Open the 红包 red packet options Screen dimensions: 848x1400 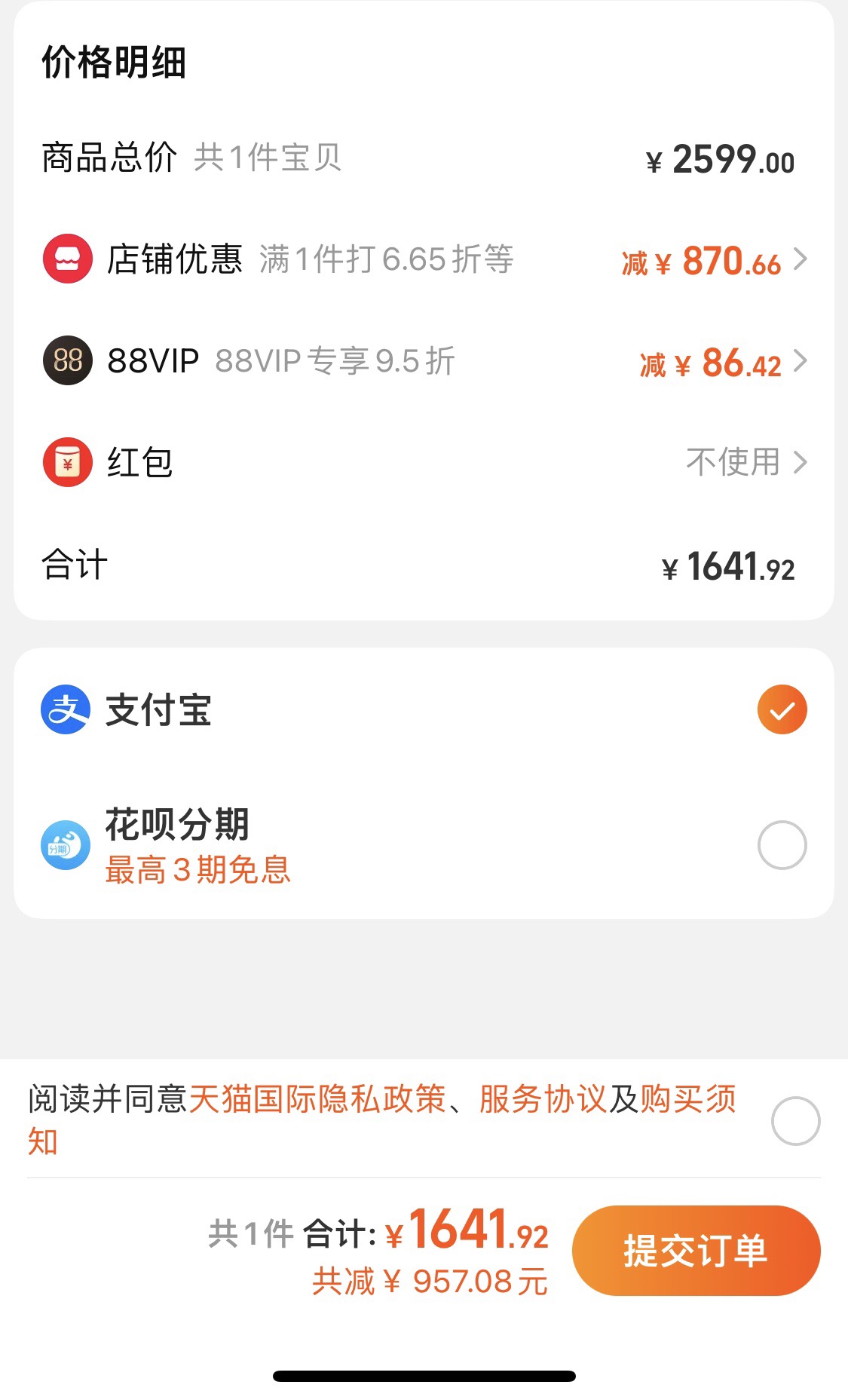(x=424, y=462)
